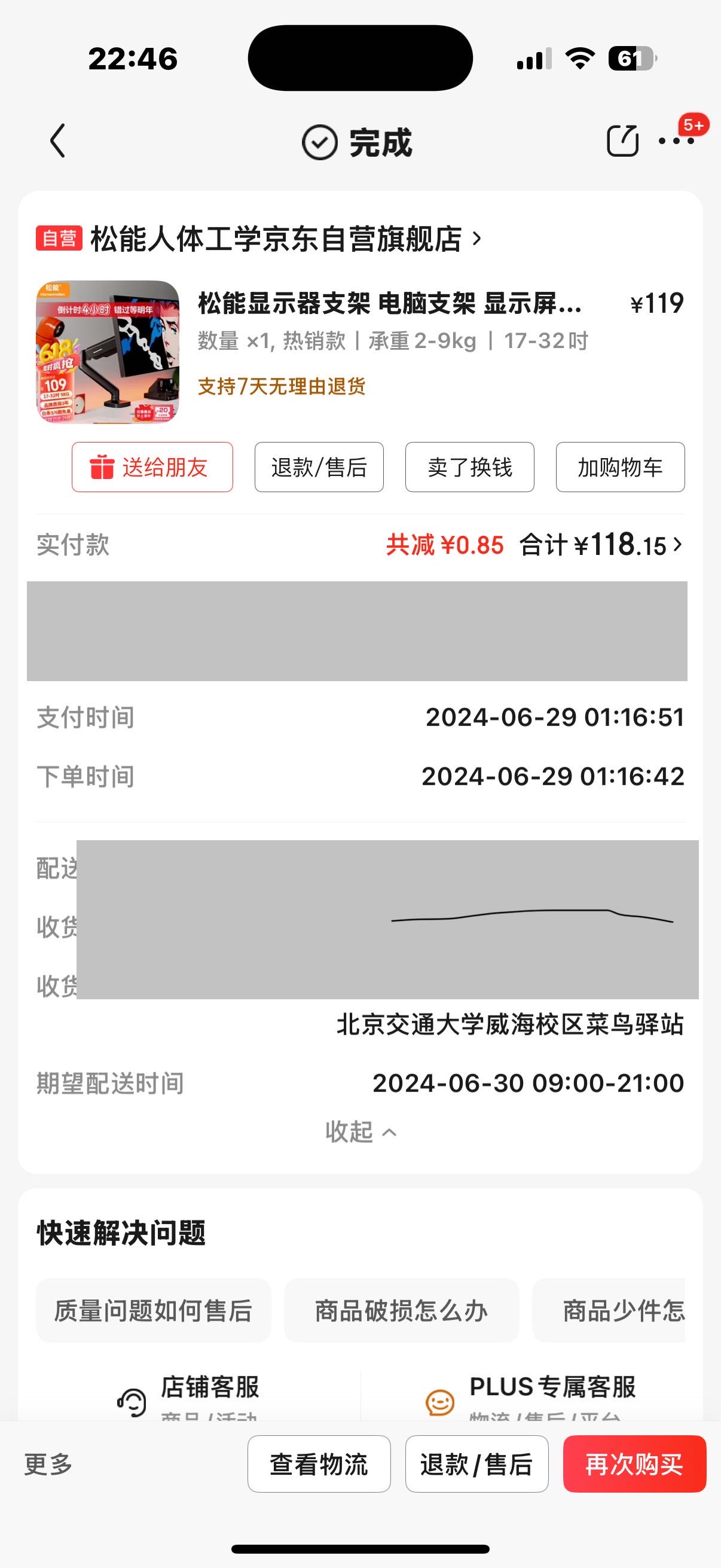The image size is (721, 1568).
Task: Open the 松能显示器支架 product thumbnail
Action: tap(108, 352)
